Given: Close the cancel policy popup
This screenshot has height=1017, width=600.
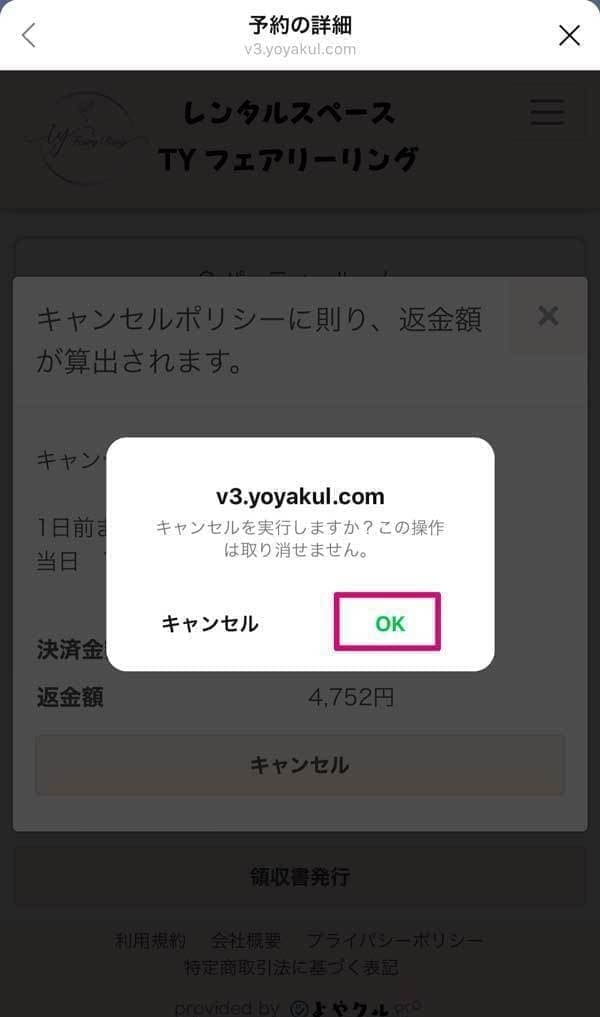Looking at the screenshot, I should pyautogui.click(x=547, y=316).
